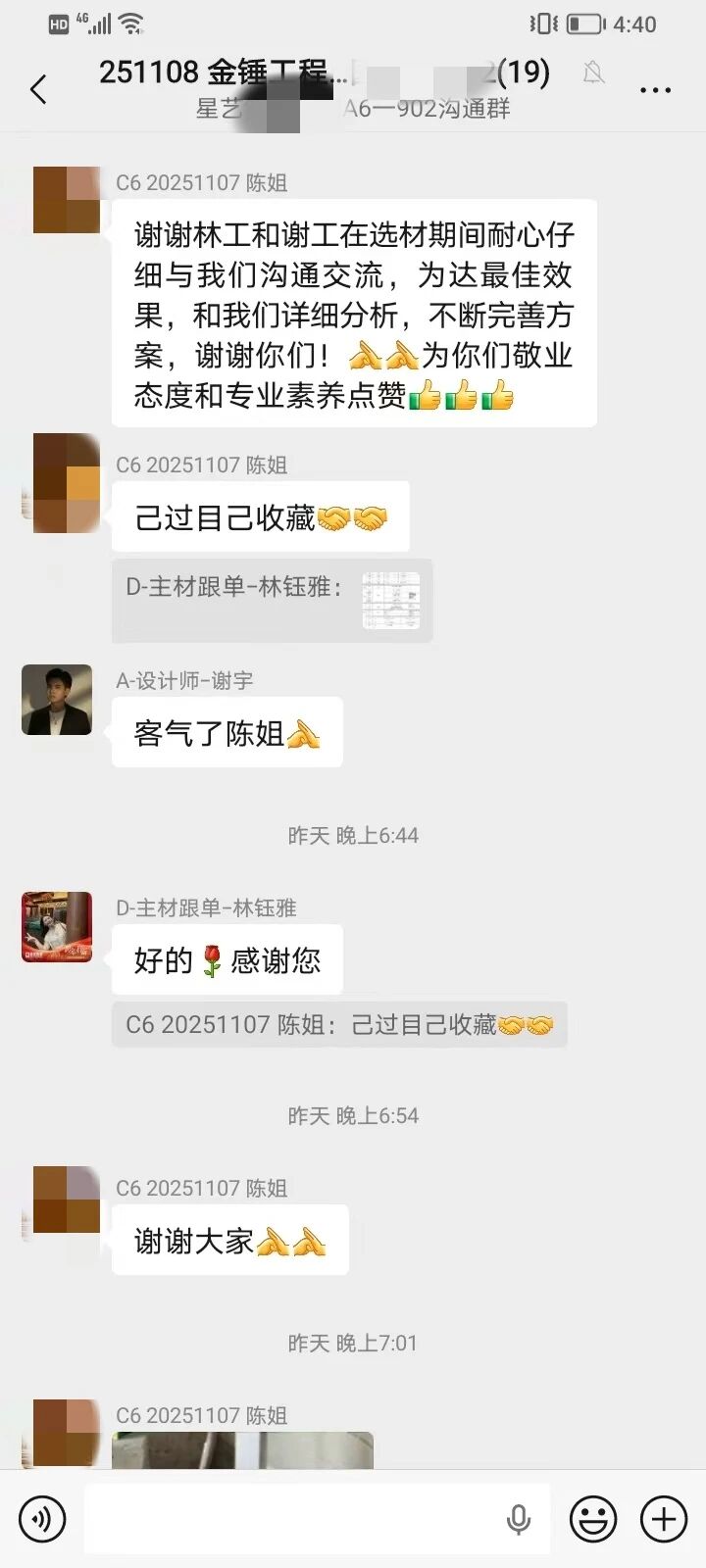Open the three-dot more options icon
Viewport: 706px width, 1568px height.
pos(654,89)
